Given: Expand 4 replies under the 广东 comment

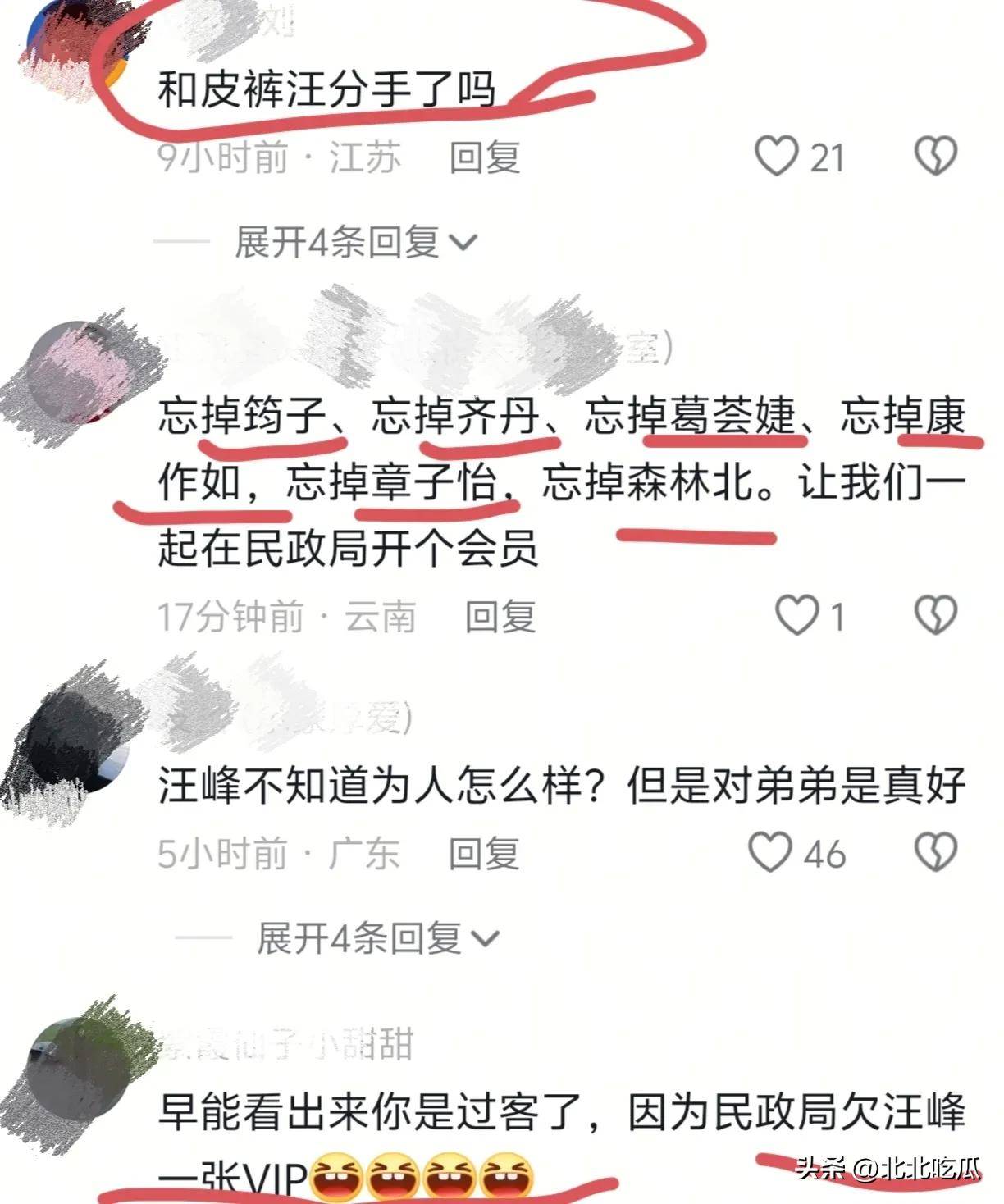Looking at the screenshot, I should click(377, 938).
